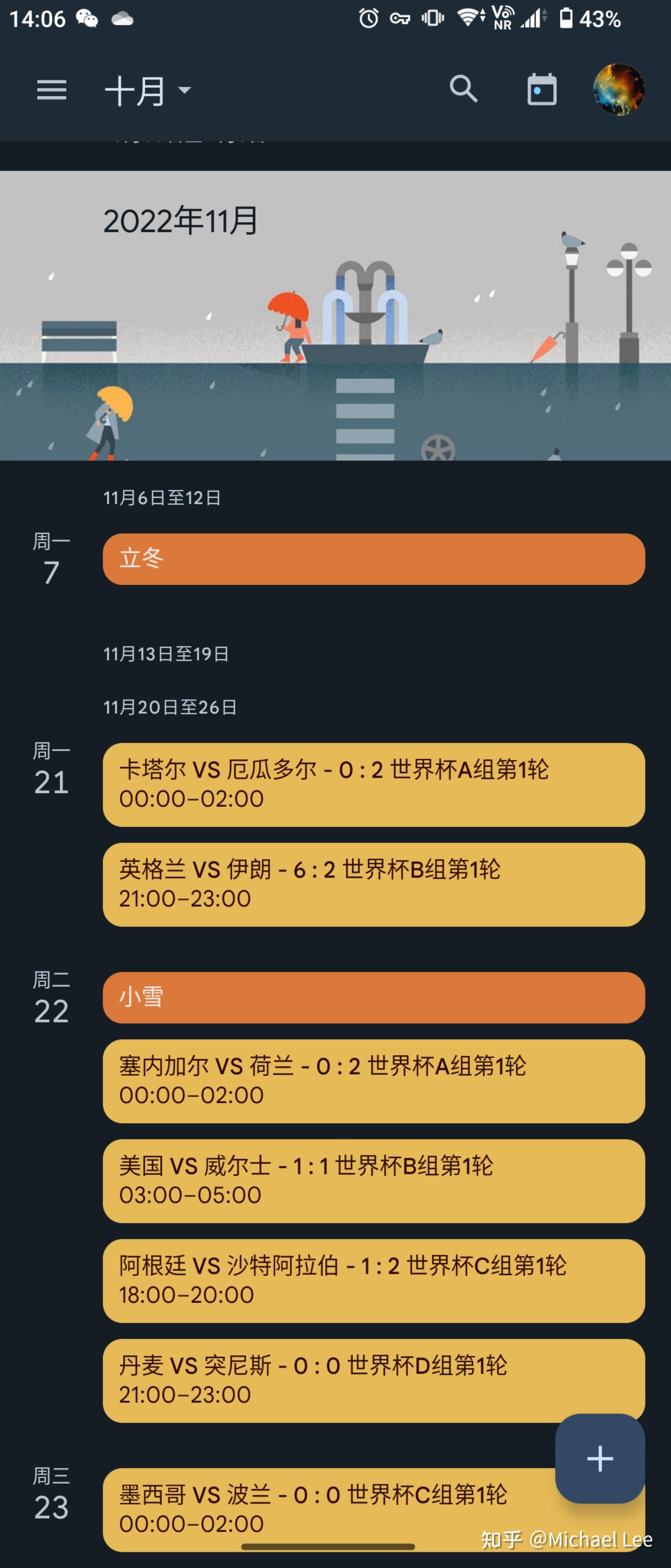Viewport: 671px width, 1568px height.
Task: Open 美国 VS 威尔士 event
Action: tap(373, 1180)
